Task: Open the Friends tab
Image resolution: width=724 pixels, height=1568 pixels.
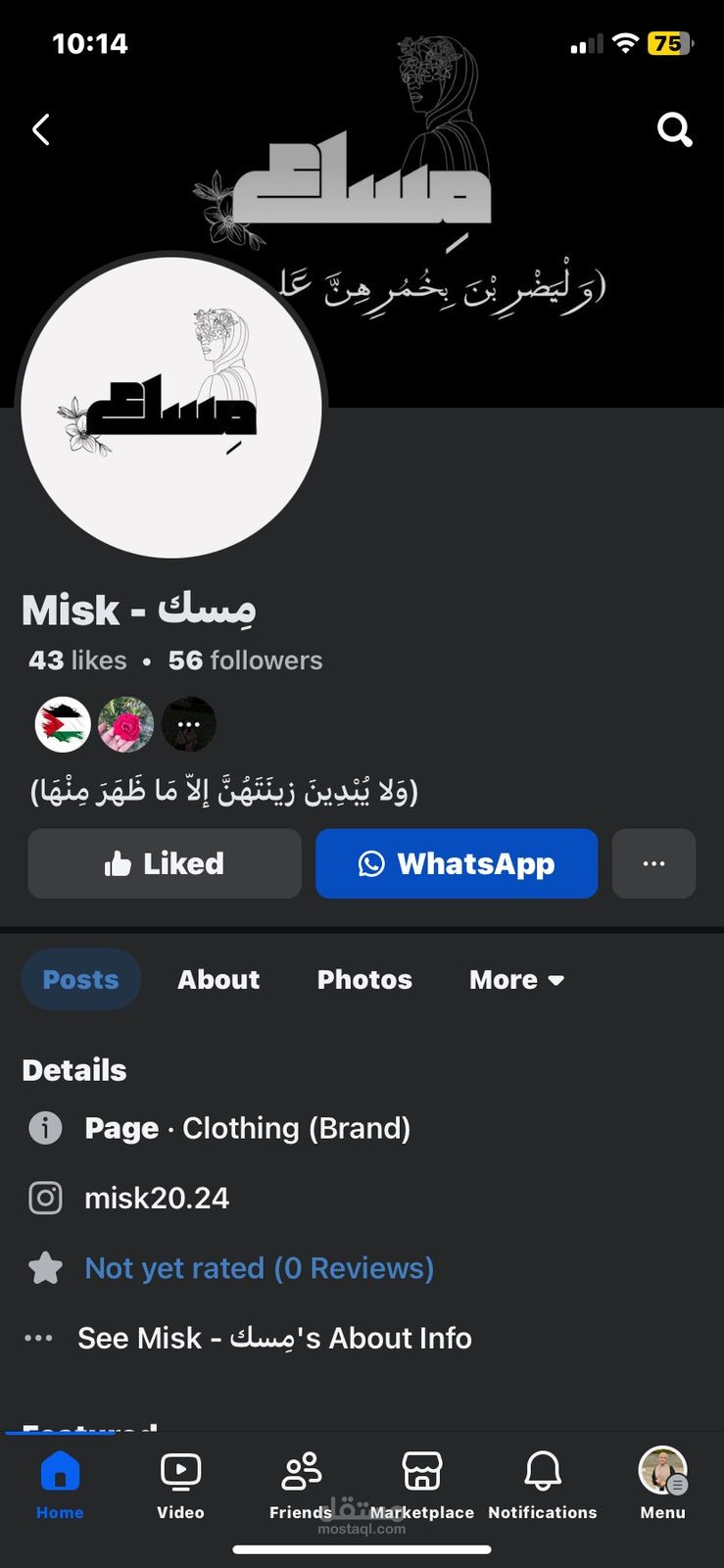Action: pyautogui.click(x=301, y=1484)
